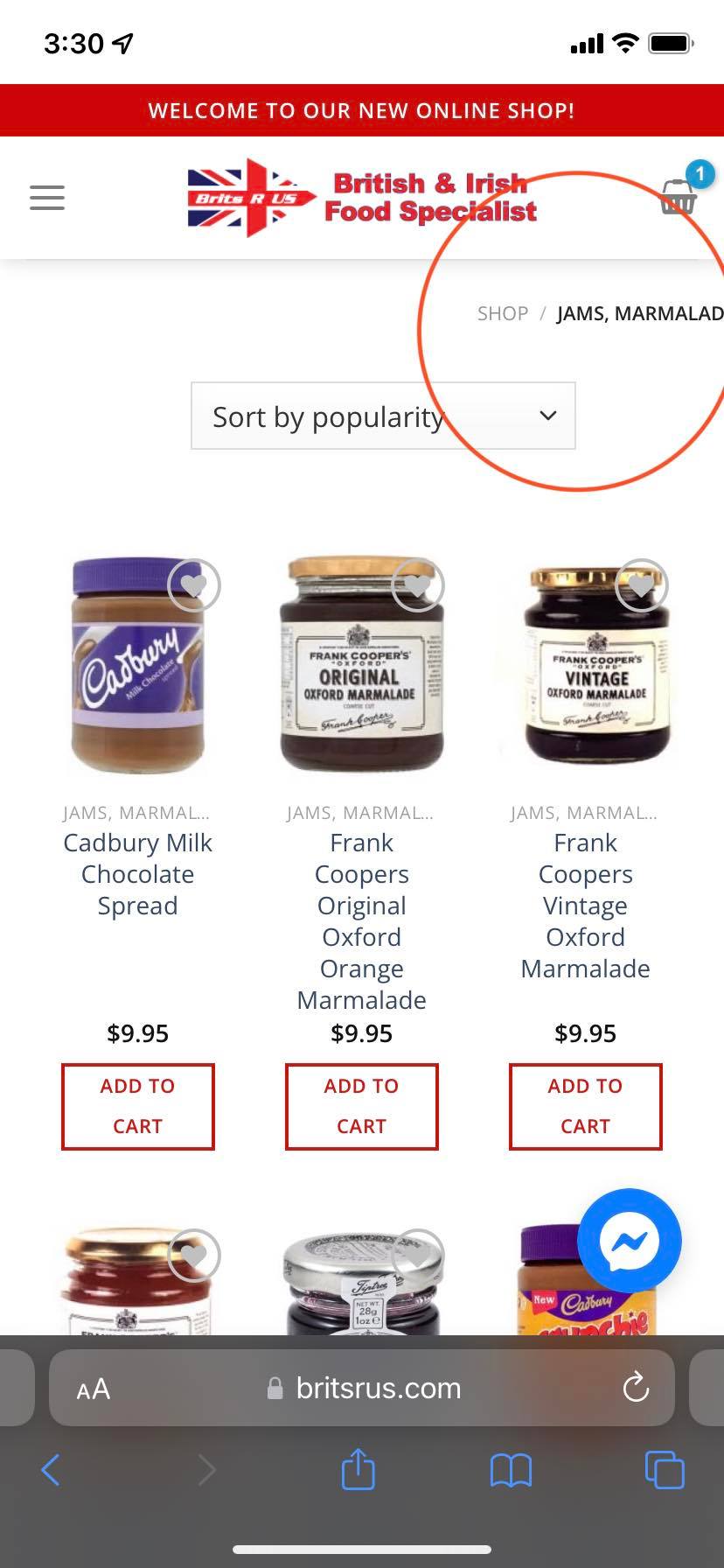View Frank Coopers Vintage Oxford Marmalade details
Image resolution: width=724 pixels, height=1568 pixels.
tap(585, 905)
